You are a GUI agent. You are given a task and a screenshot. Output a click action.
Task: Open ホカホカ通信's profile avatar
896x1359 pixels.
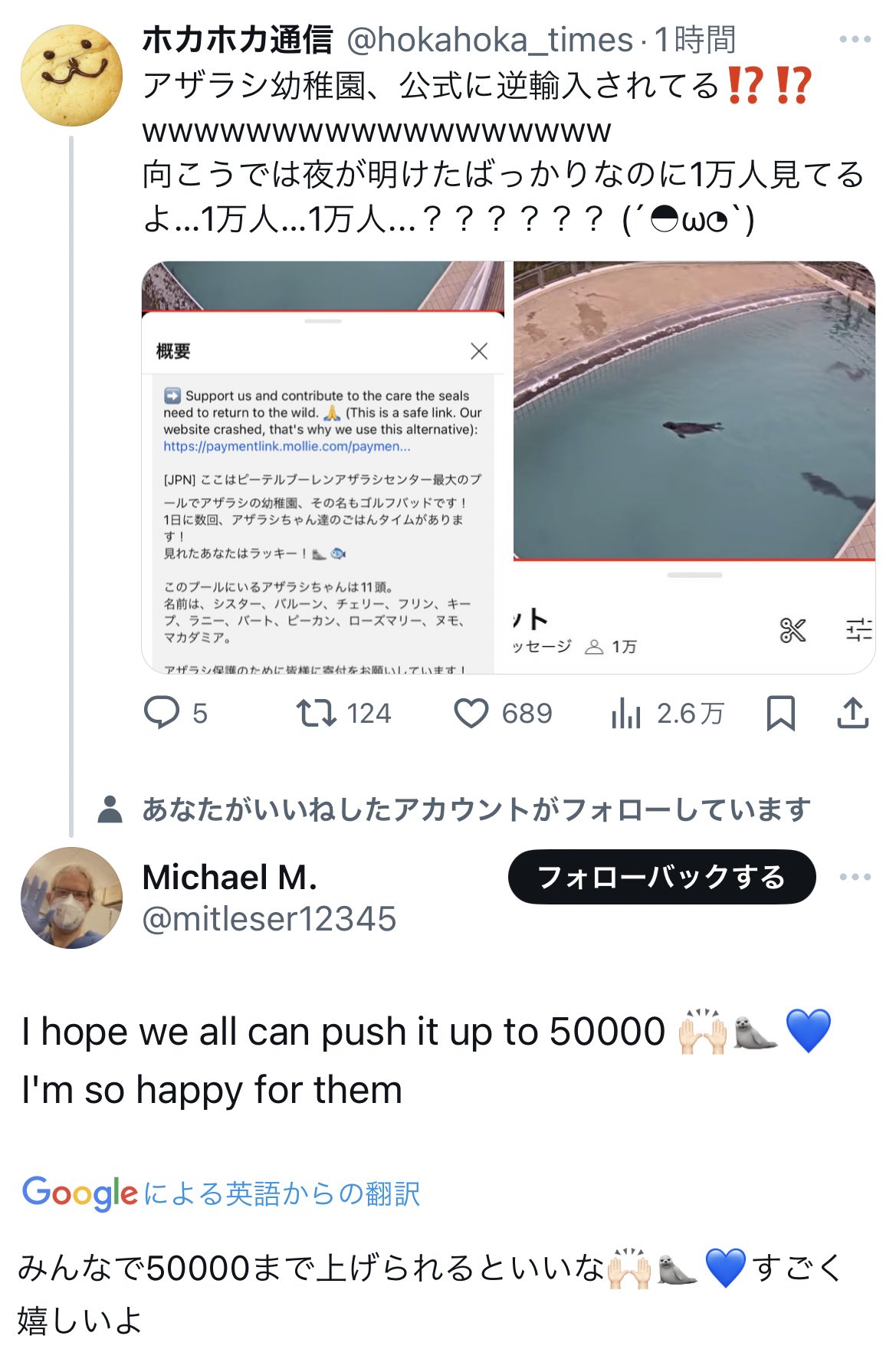(x=71, y=75)
